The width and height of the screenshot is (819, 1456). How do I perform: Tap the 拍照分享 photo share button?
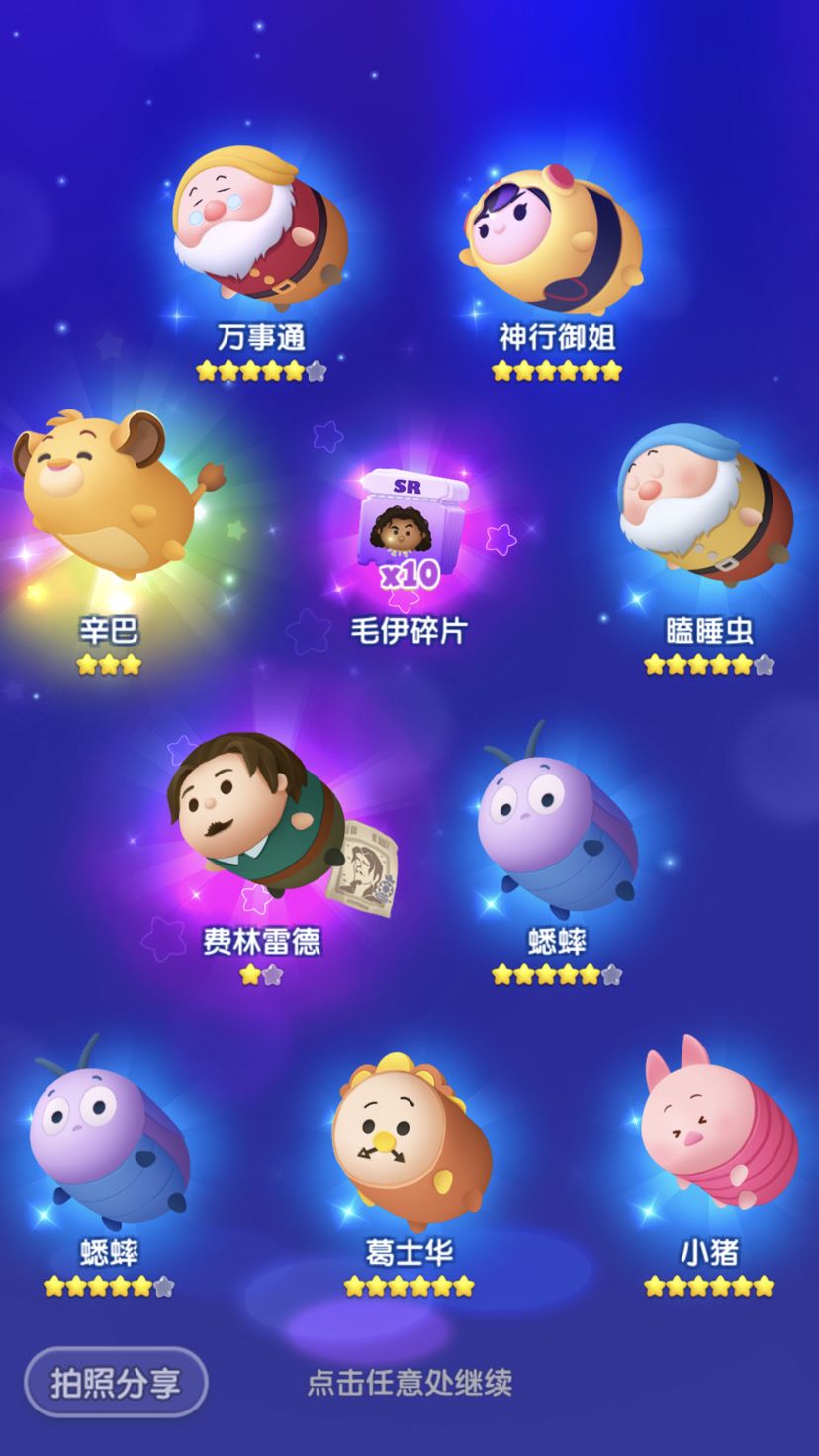pyautogui.click(x=116, y=1382)
